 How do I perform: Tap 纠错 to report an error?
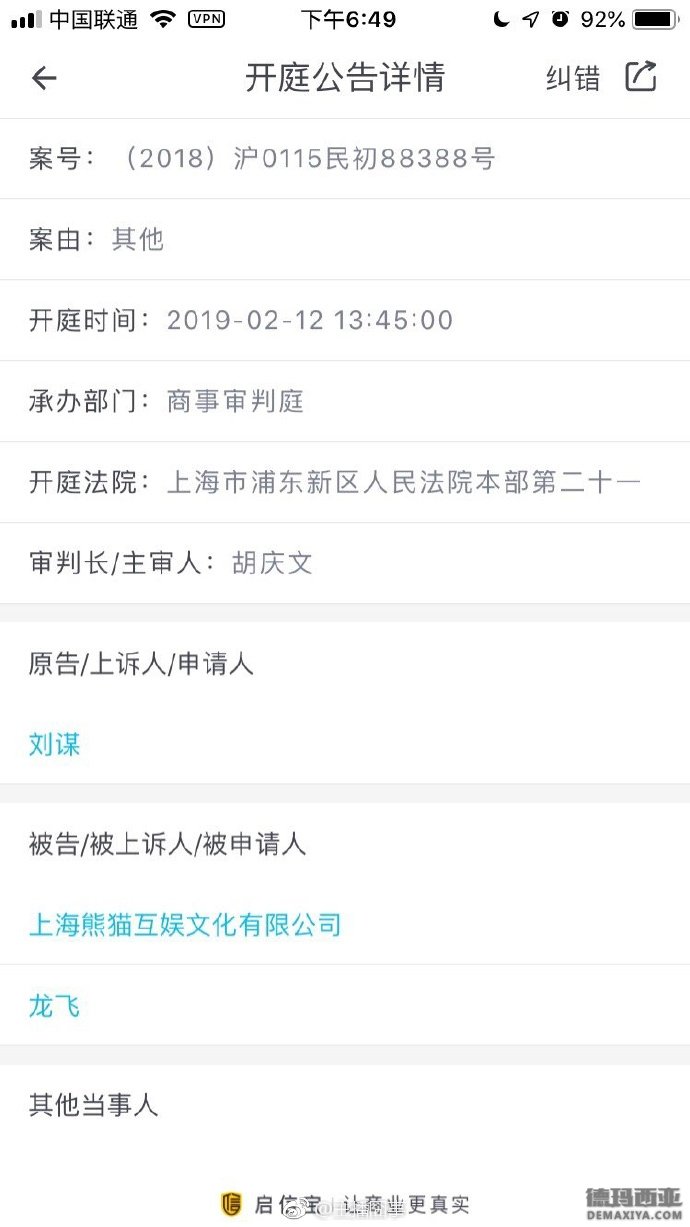573,78
